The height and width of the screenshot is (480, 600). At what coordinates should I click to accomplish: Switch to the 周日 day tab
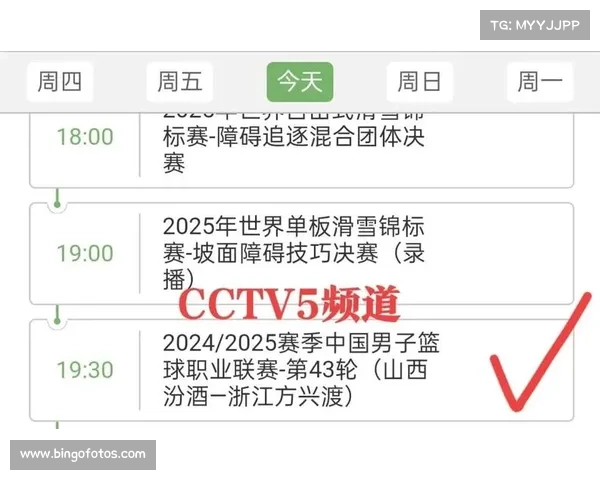[420, 82]
